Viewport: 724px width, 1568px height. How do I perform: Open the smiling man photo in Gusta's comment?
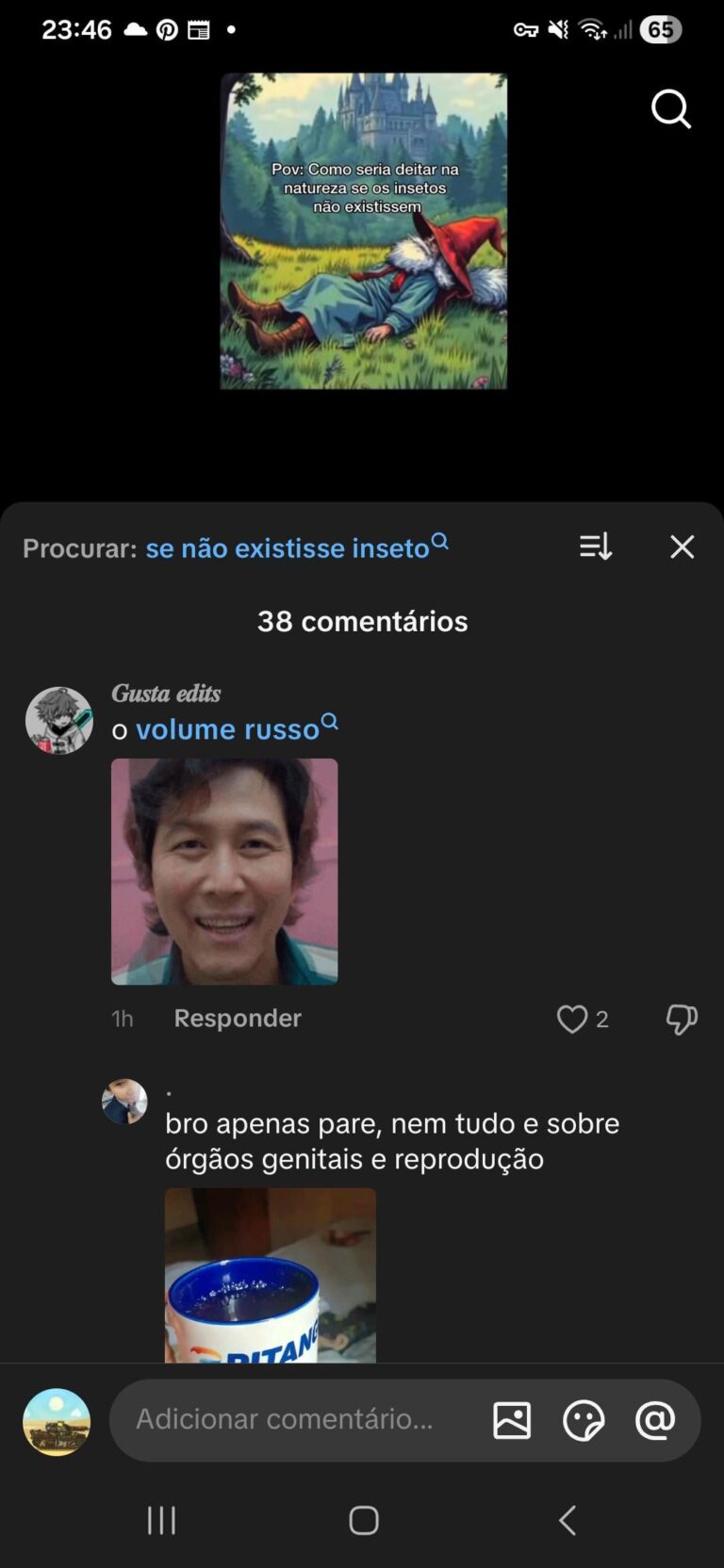click(x=224, y=872)
